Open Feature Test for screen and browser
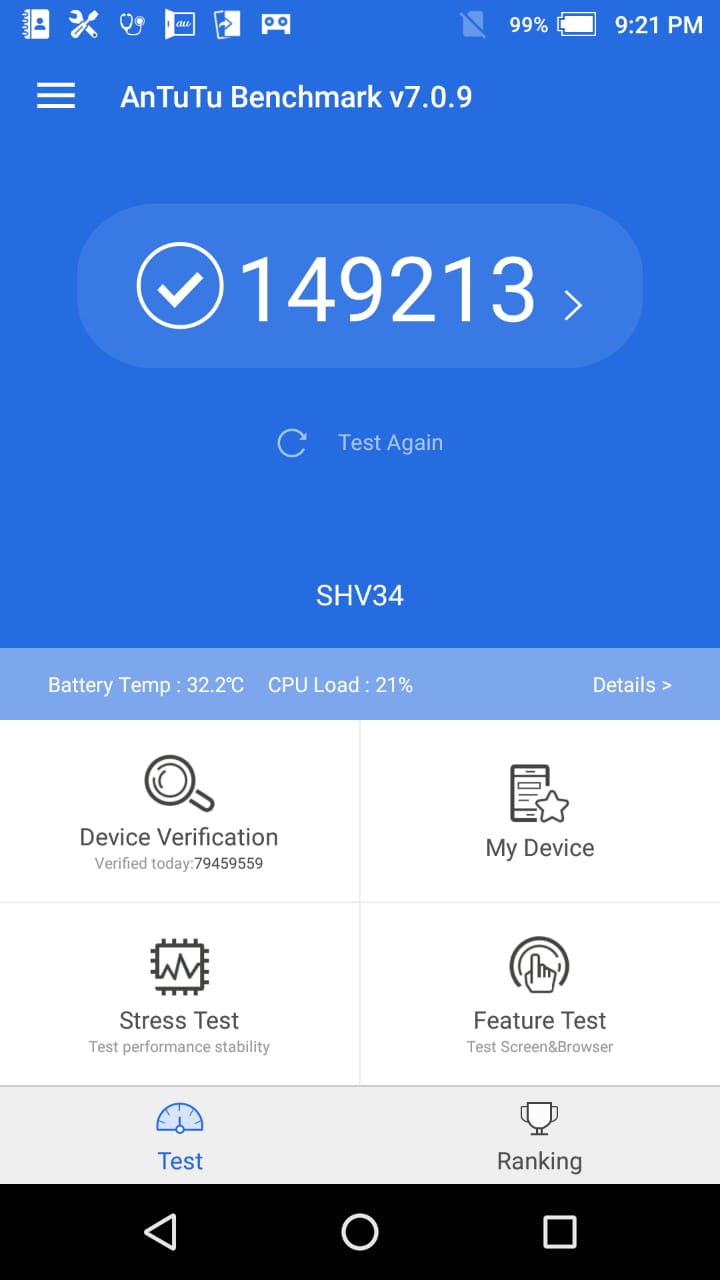720x1280 pixels. (x=540, y=994)
